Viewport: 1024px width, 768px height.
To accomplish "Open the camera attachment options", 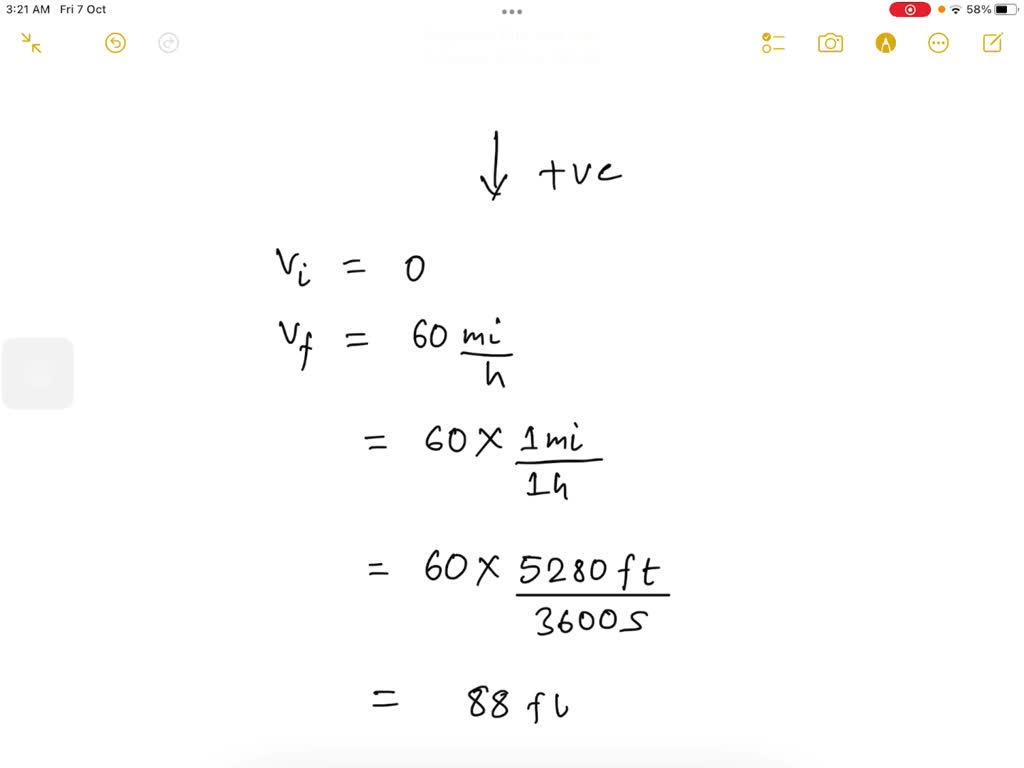I will coord(830,43).
